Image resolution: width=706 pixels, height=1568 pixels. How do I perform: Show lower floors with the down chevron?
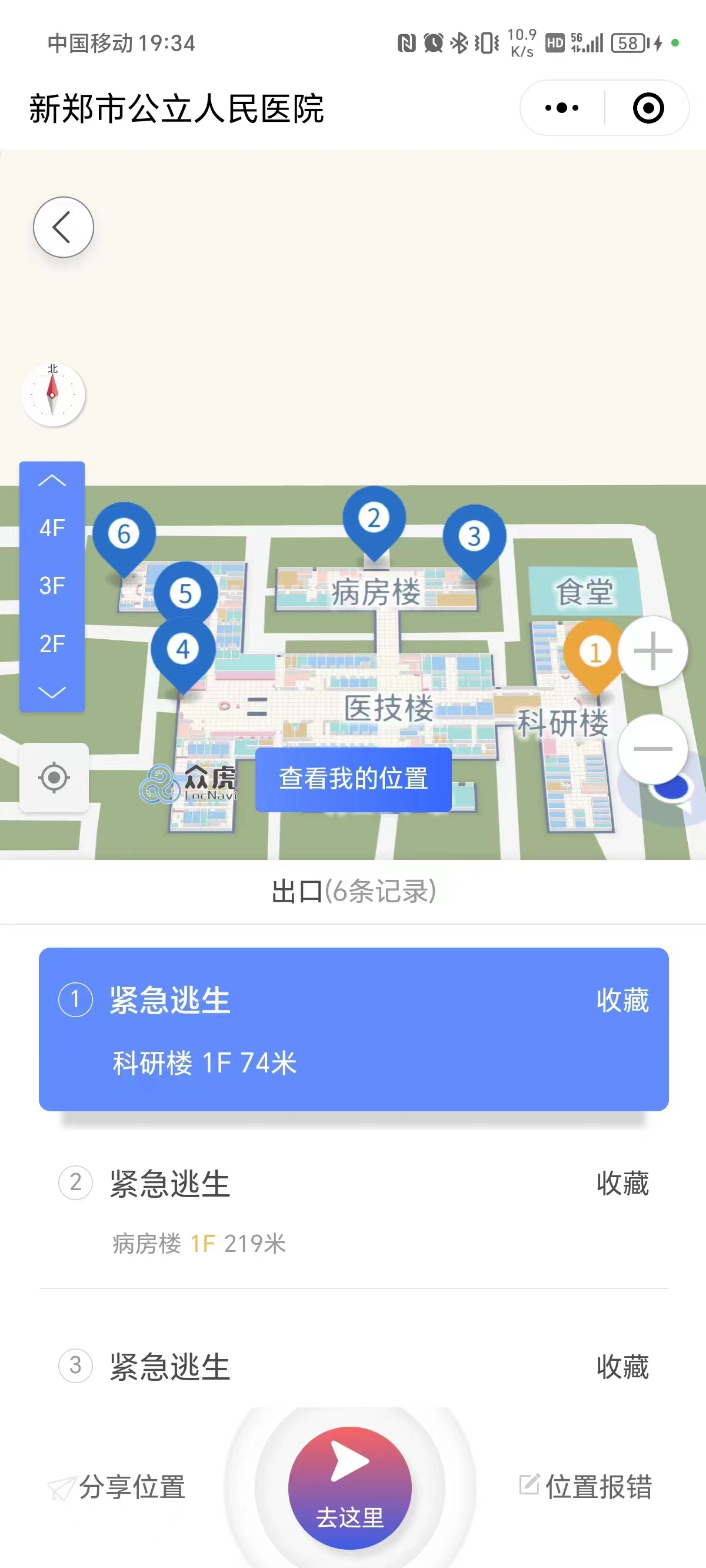tap(52, 692)
